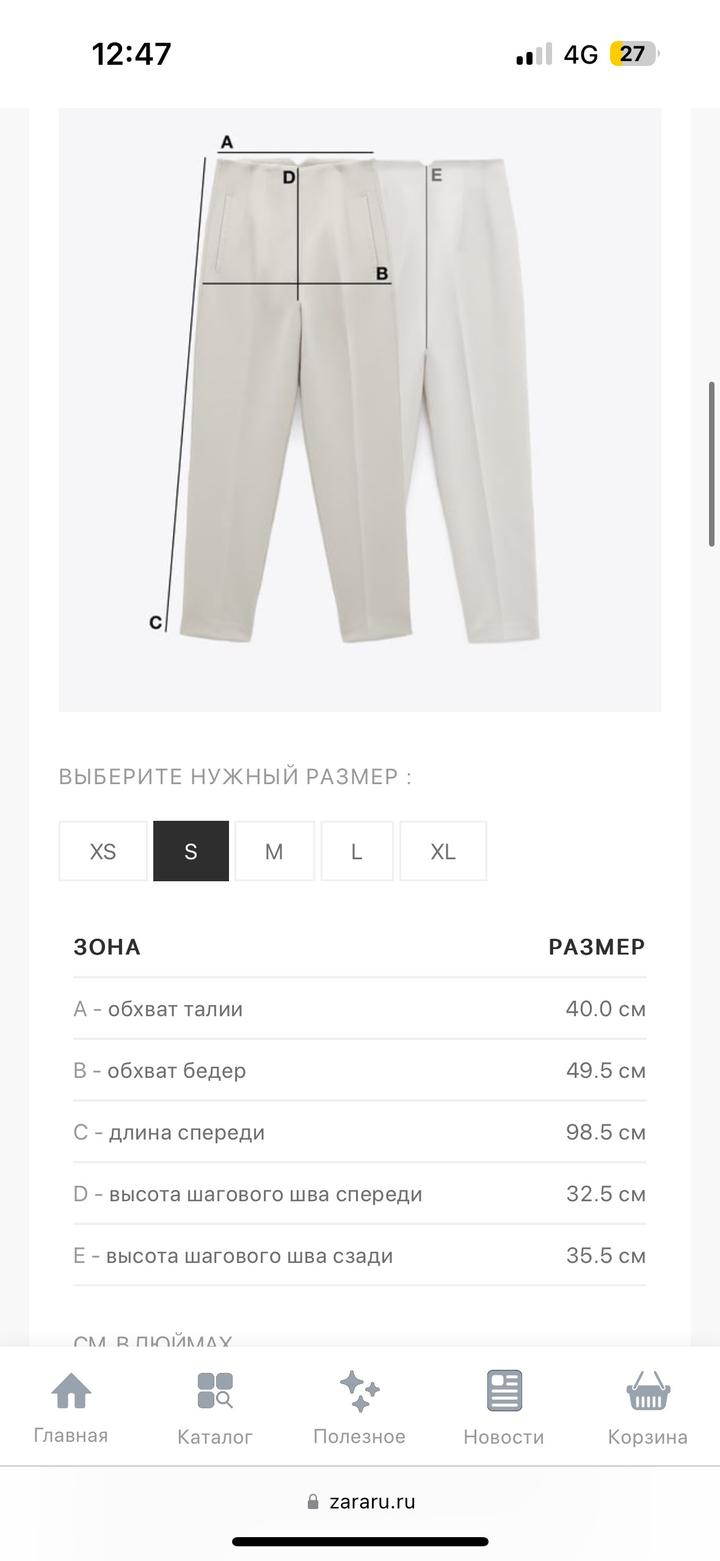Select size XS

103,851
